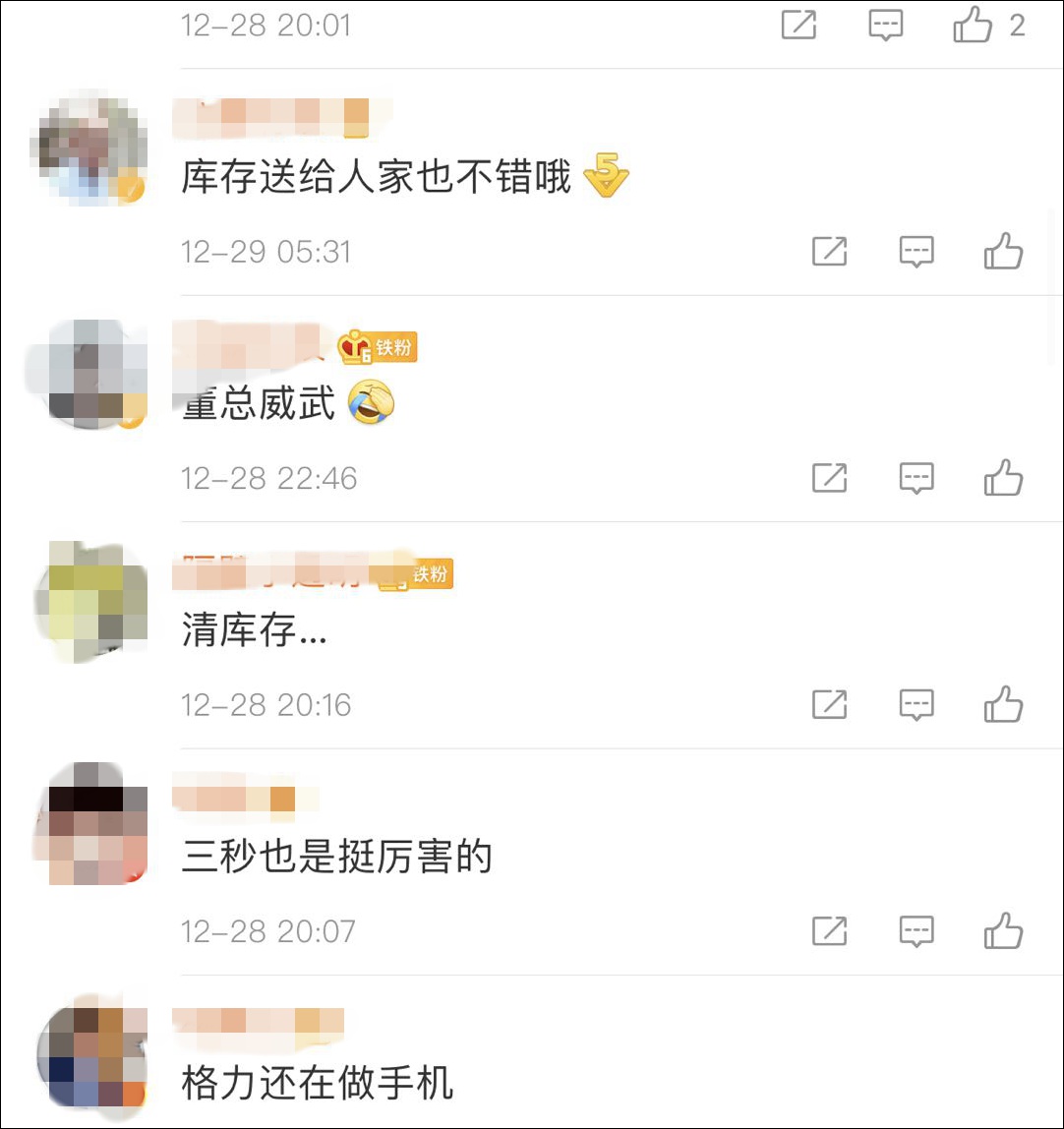This screenshot has width=1064, height=1129.
Task: Select the 铁粉 badge on the second commenter
Action: [x=393, y=346]
